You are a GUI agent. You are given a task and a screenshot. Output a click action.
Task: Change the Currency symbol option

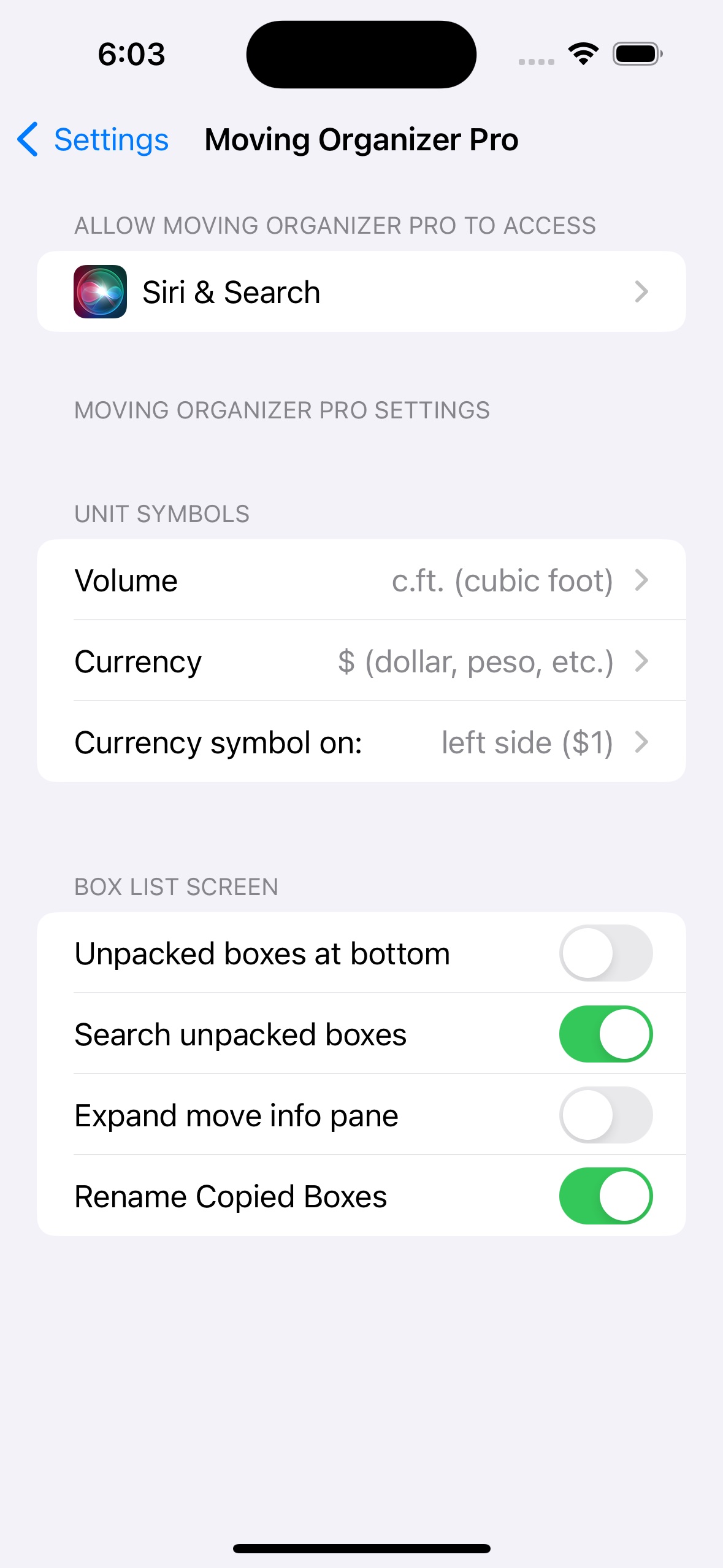[x=361, y=661]
